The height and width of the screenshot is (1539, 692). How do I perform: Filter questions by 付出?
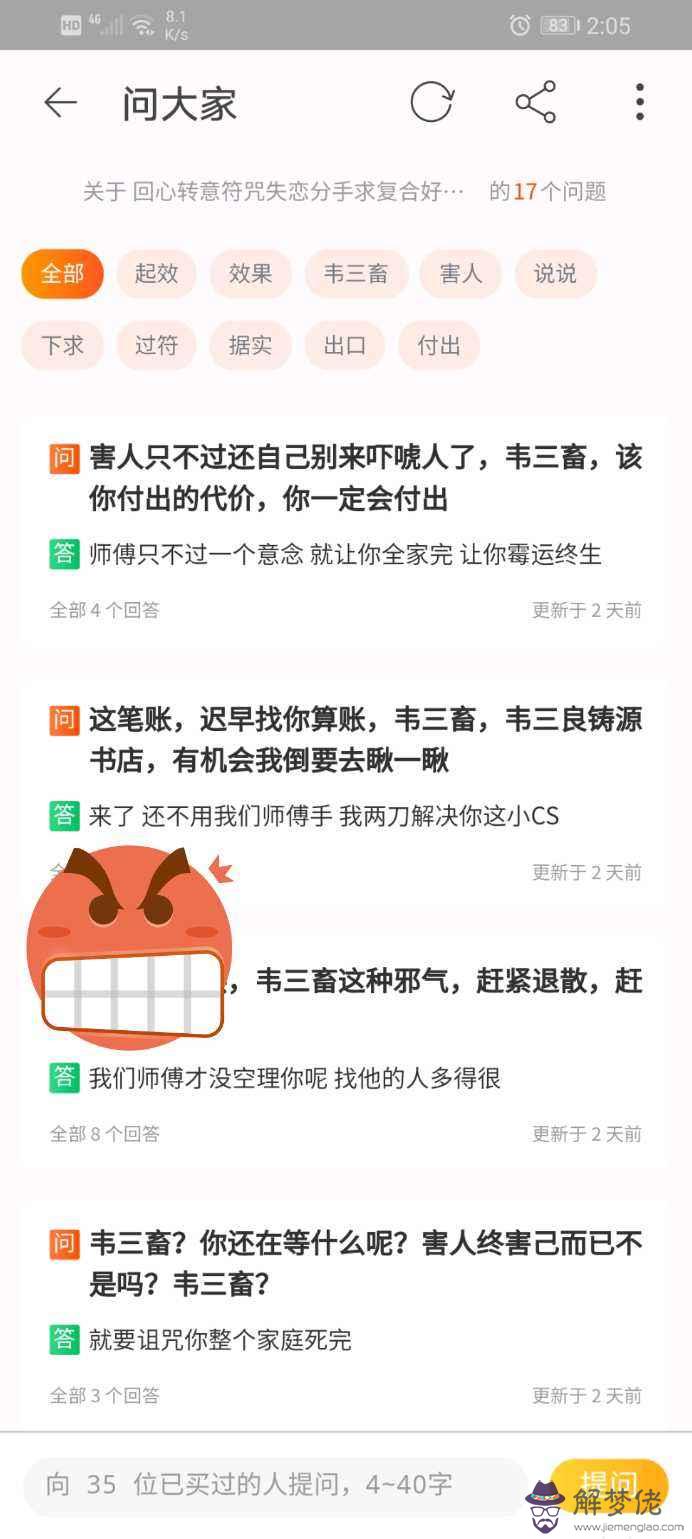(438, 346)
